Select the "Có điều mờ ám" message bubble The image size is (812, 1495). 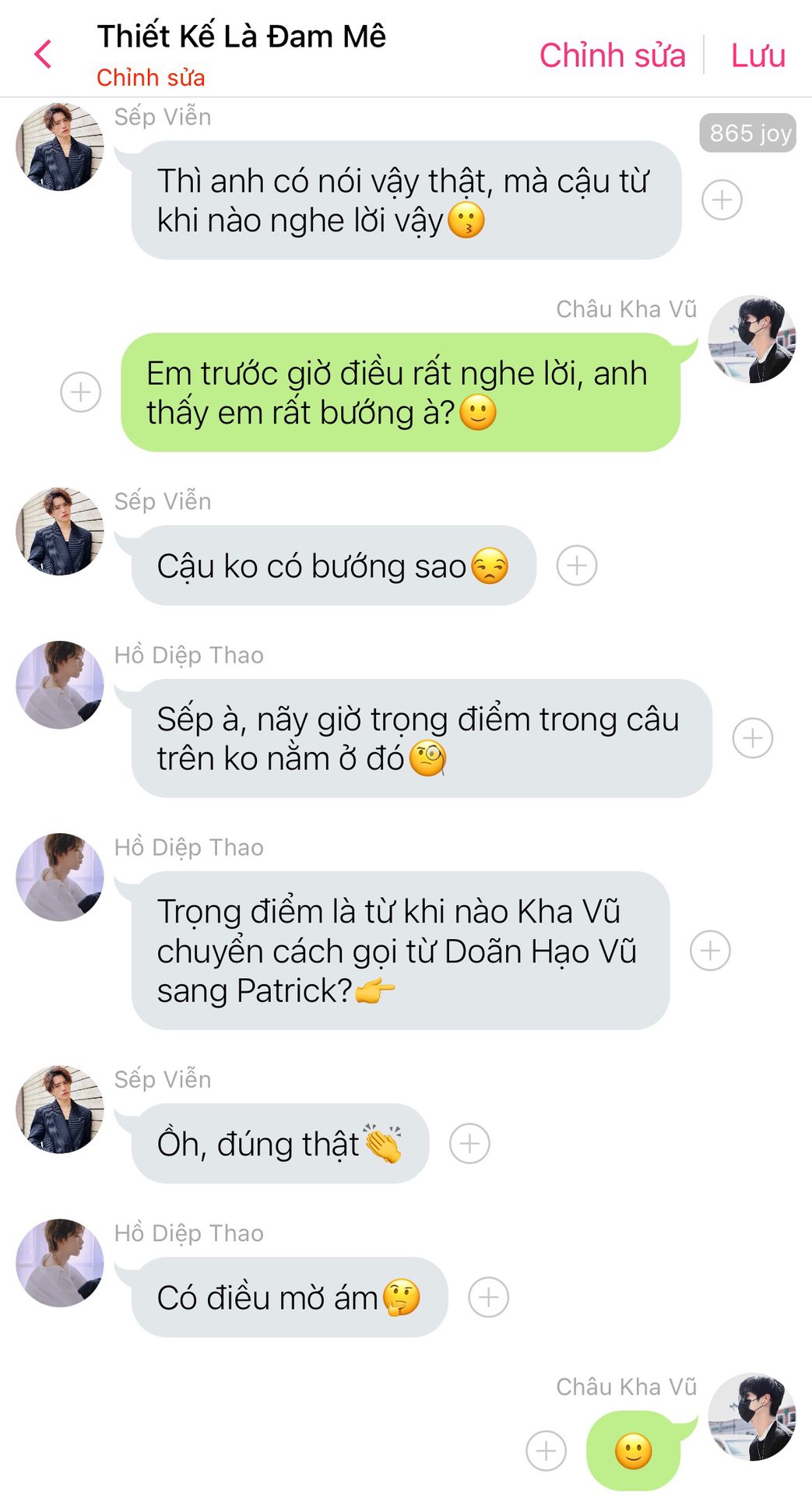[x=290, y=1297]
